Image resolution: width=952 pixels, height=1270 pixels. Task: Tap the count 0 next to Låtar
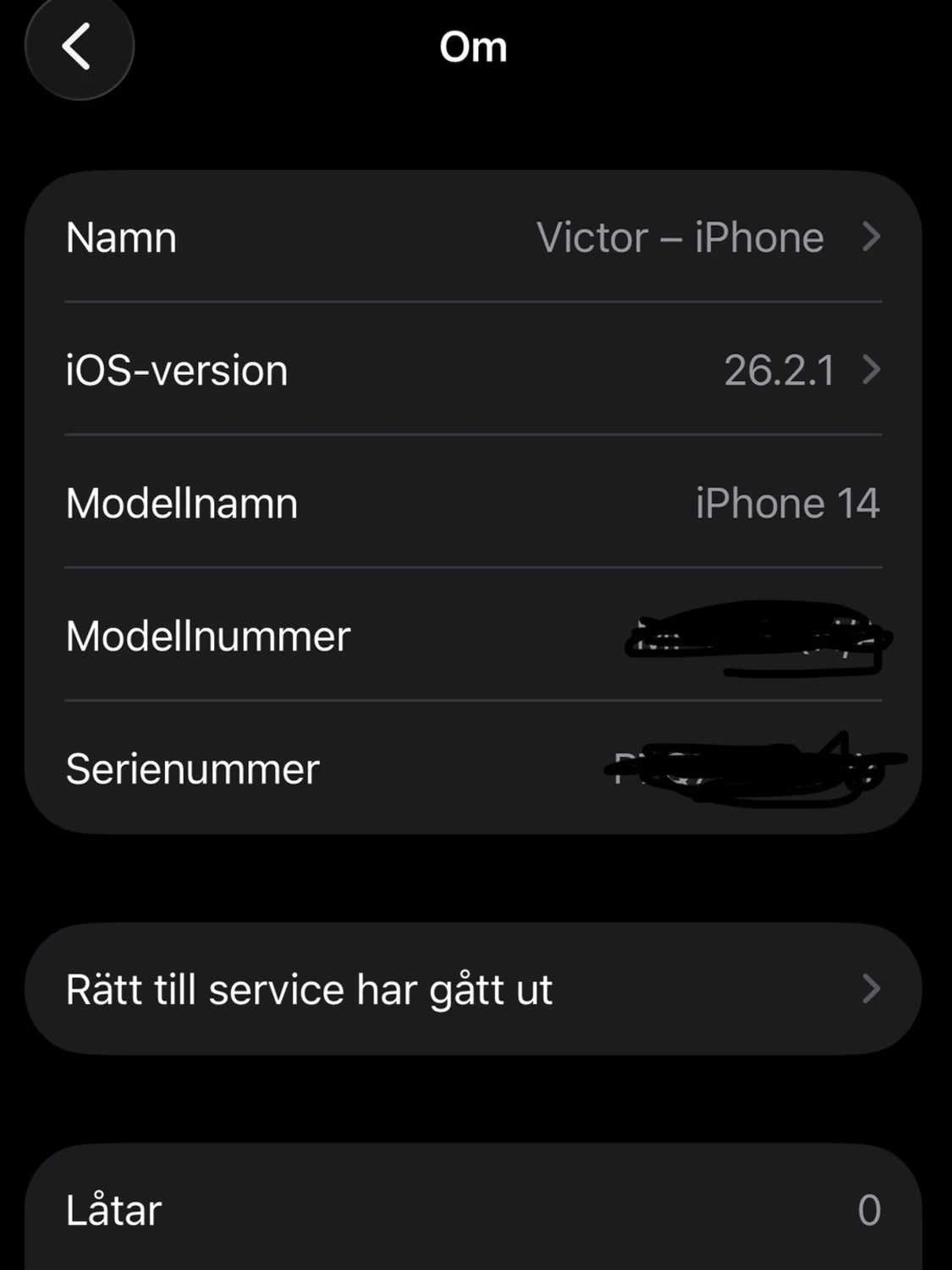tap(869, 1211)
